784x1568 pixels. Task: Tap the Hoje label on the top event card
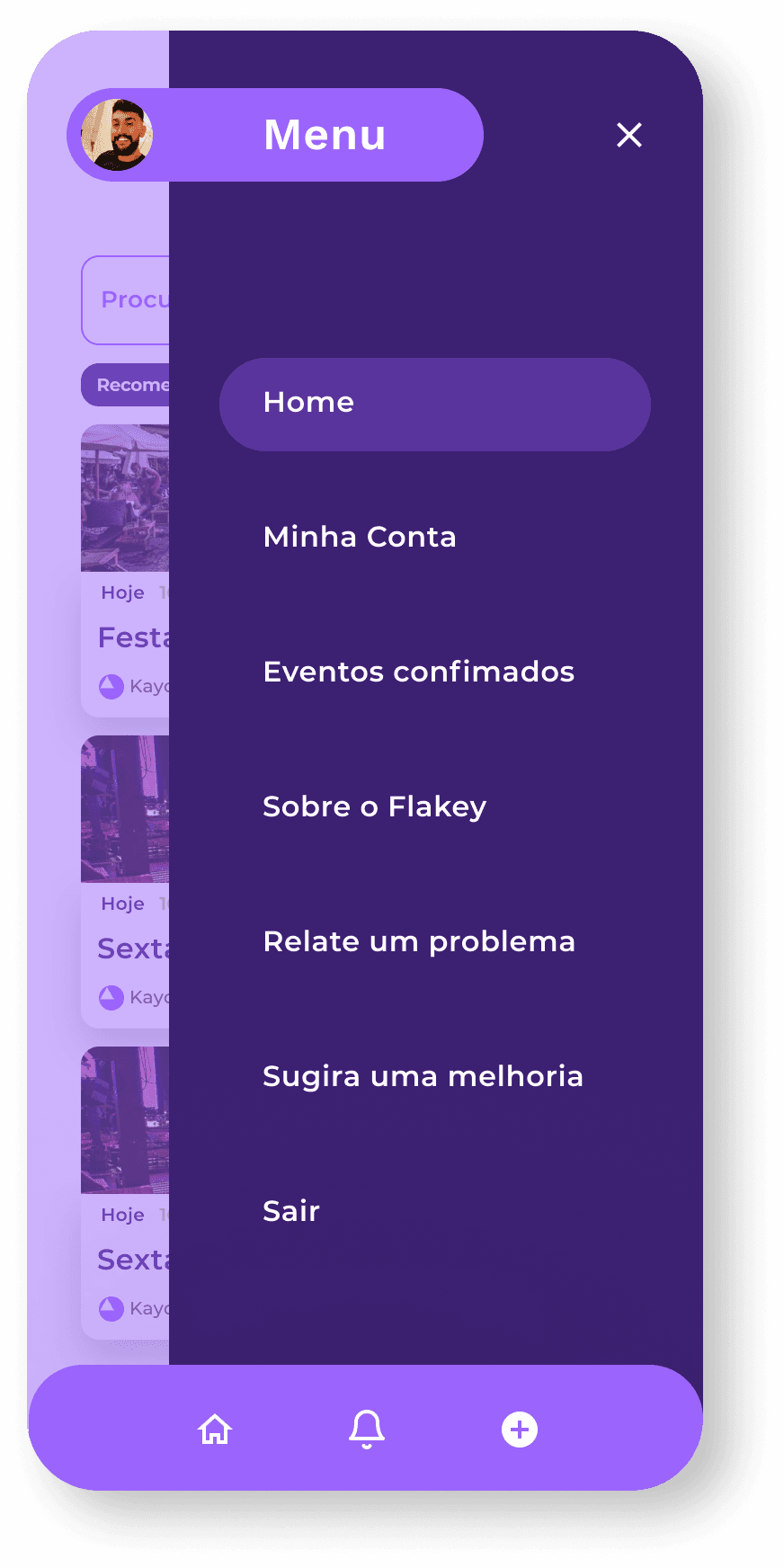pyautogui.click(x=122, y=592)
